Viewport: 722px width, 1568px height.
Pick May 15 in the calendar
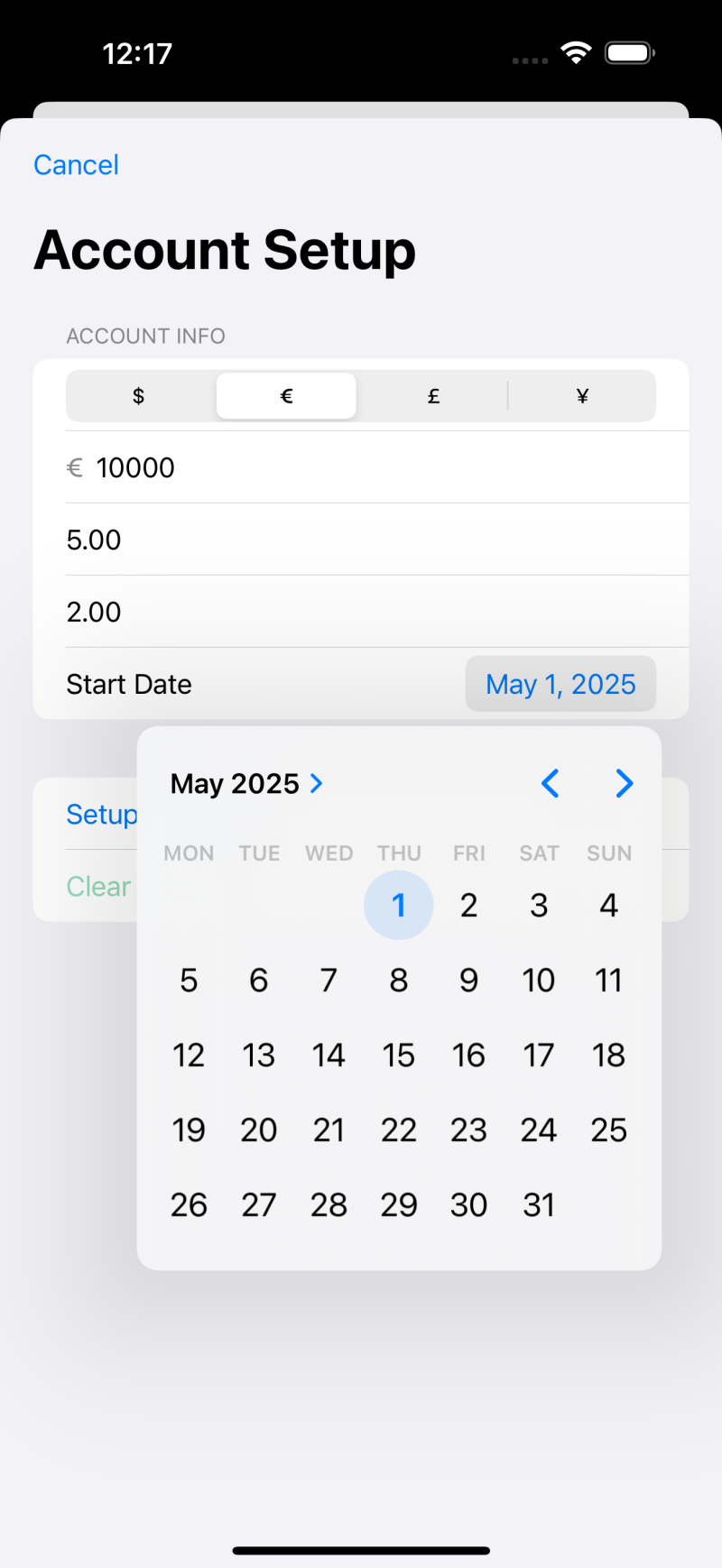(399, 1056)
